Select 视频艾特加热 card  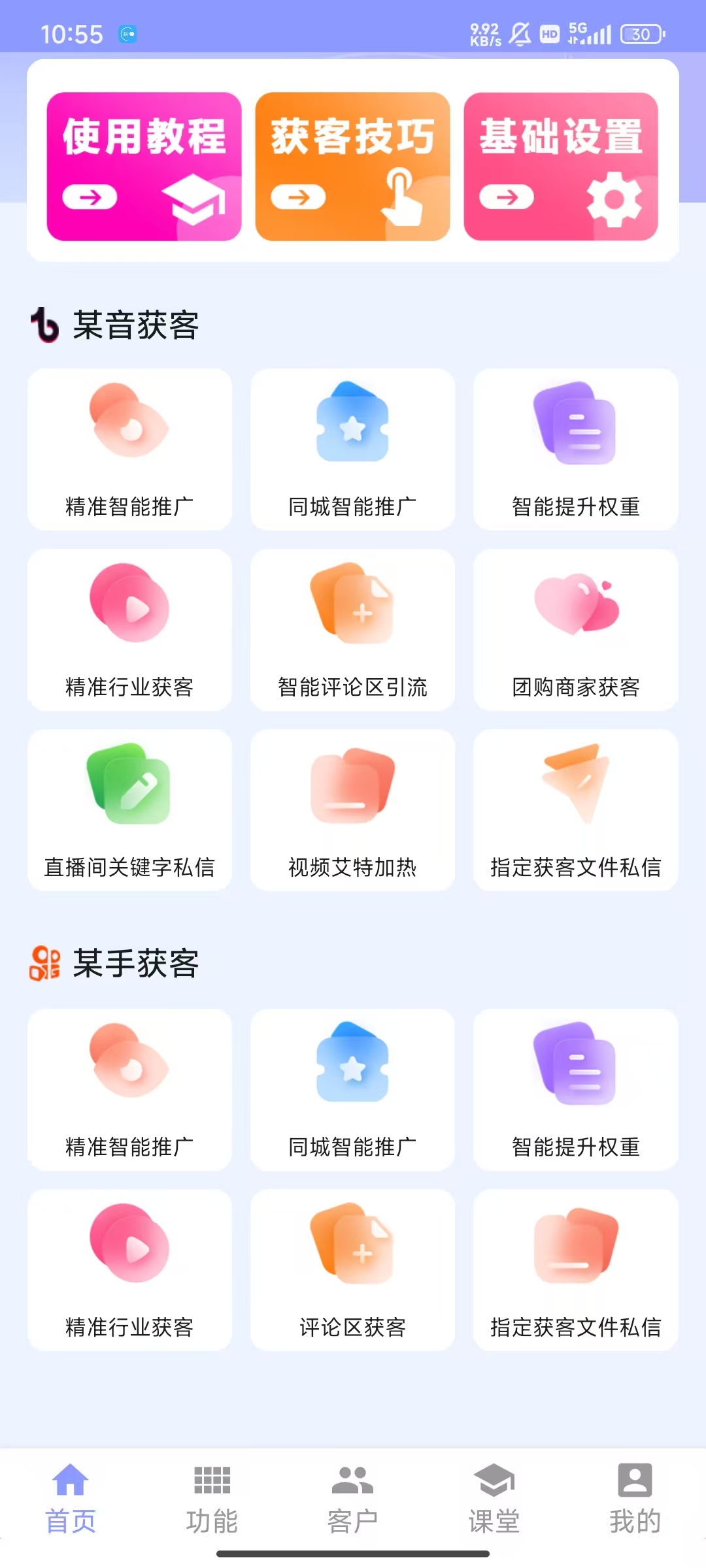[x=352, y=810]
